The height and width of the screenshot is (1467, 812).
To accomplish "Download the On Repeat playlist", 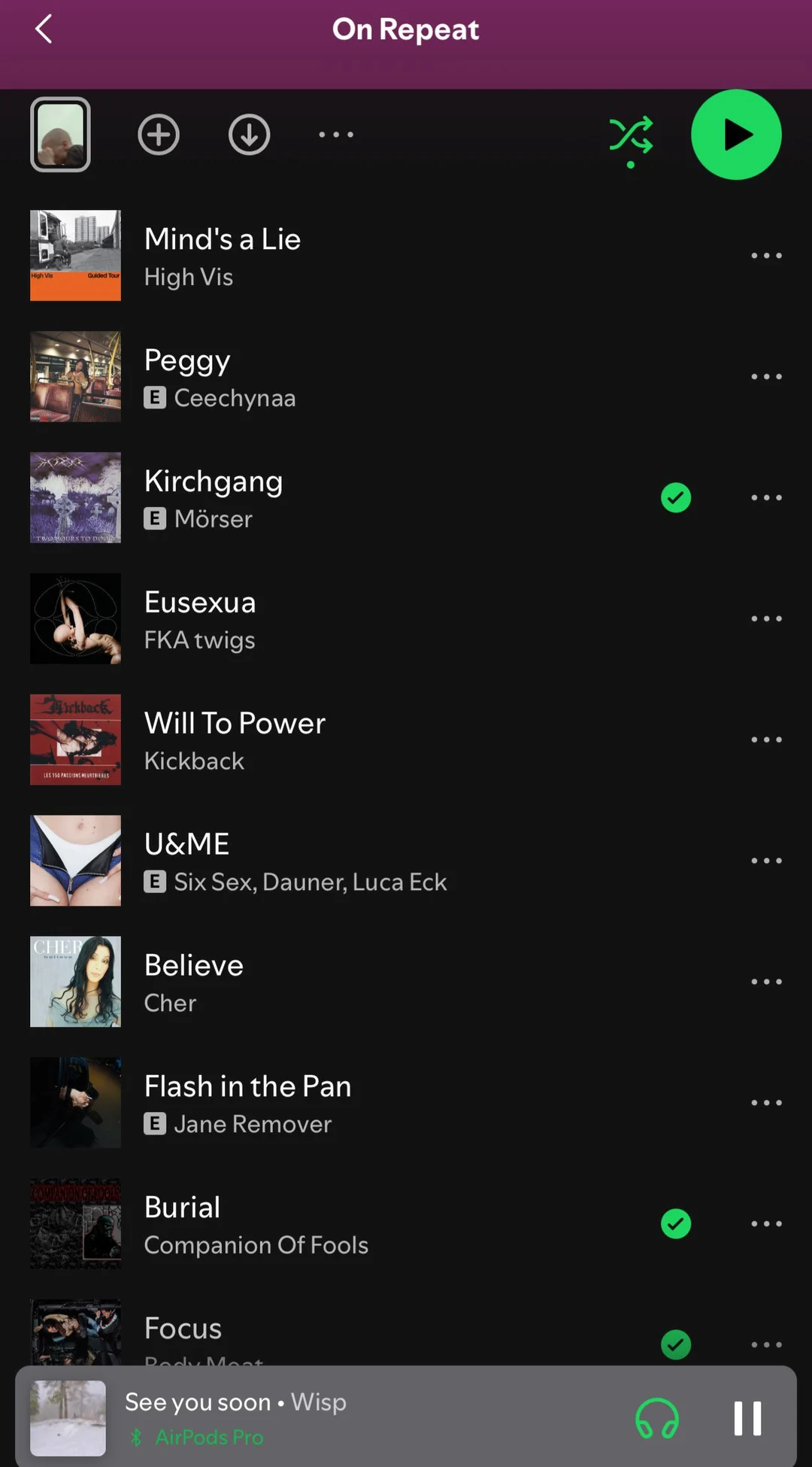I will point(249,135).
